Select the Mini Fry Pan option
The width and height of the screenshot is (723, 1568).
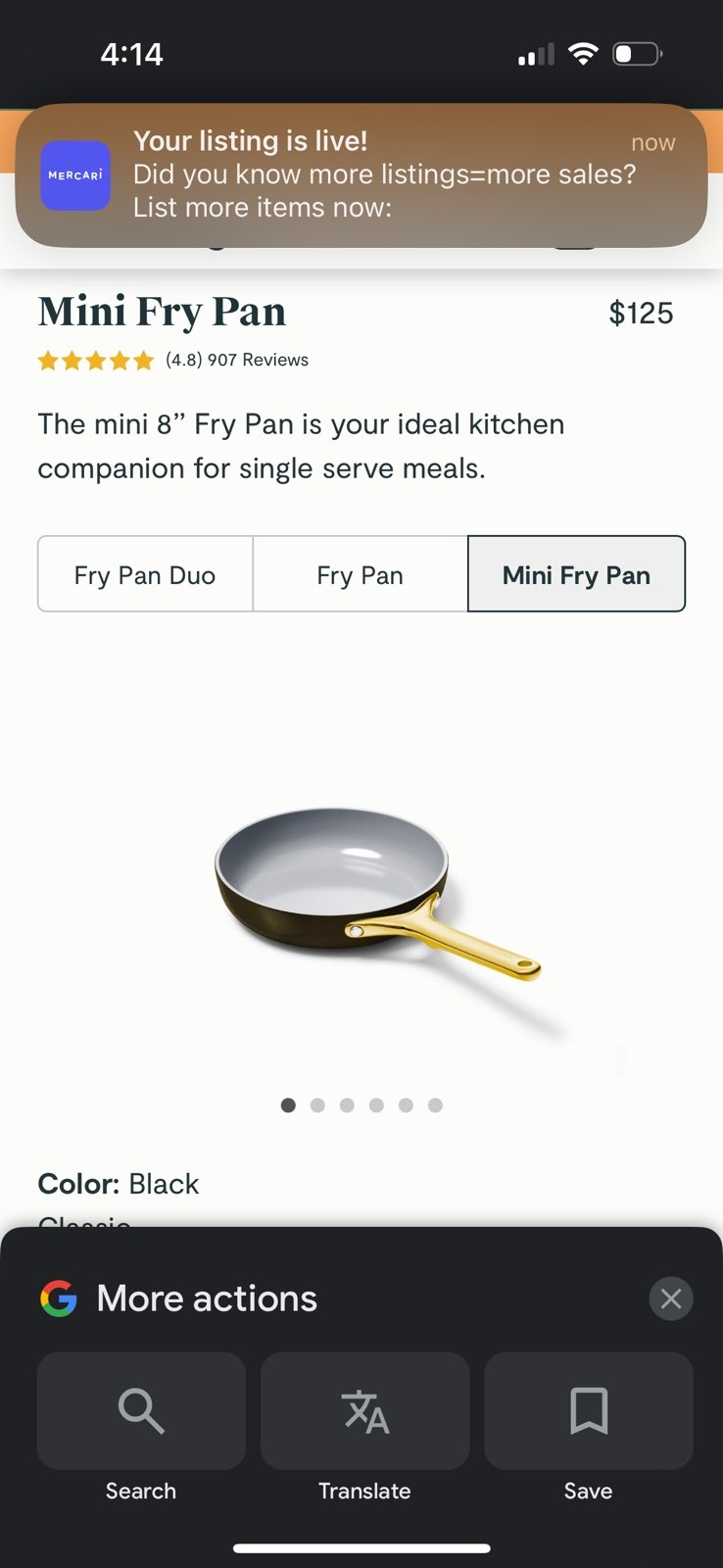[576, 574]
